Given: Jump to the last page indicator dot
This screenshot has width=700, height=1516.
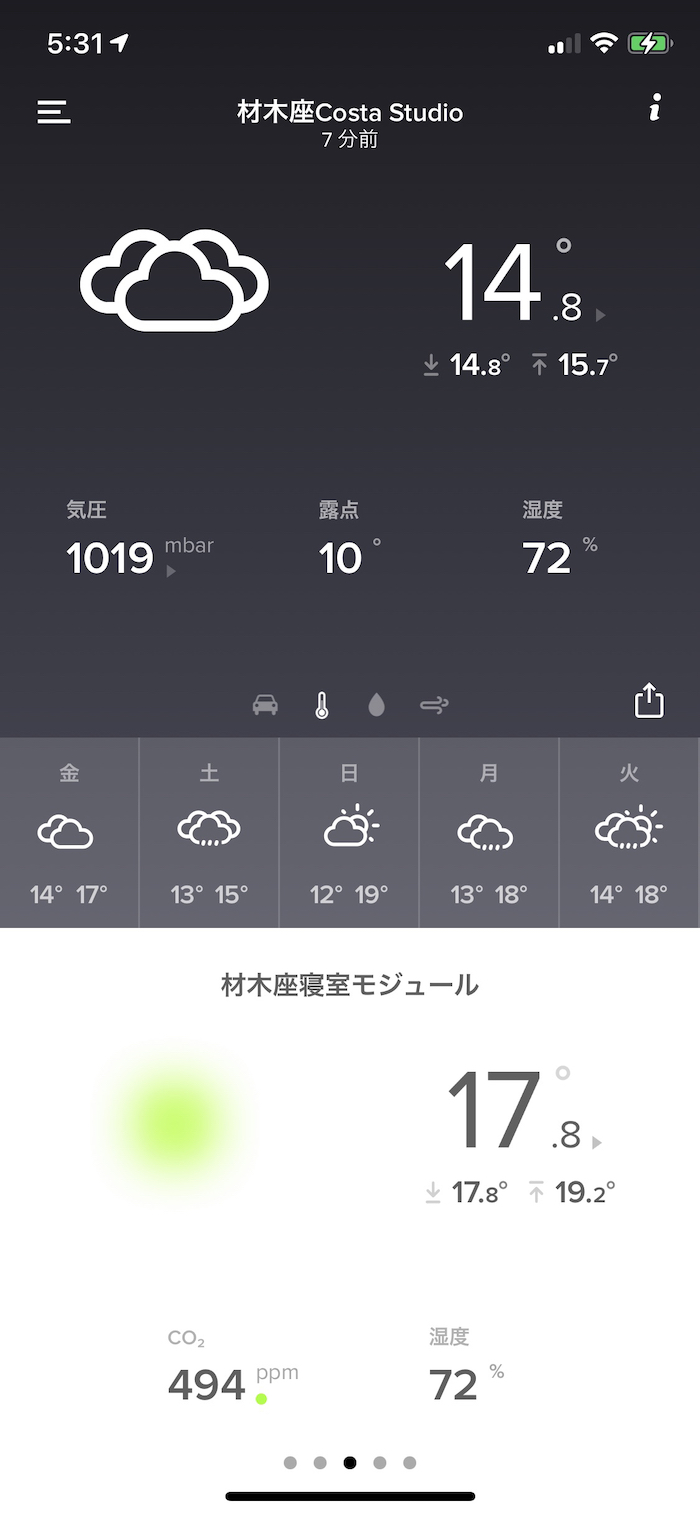Looking at the screenshot, I should click(410, 1462).
